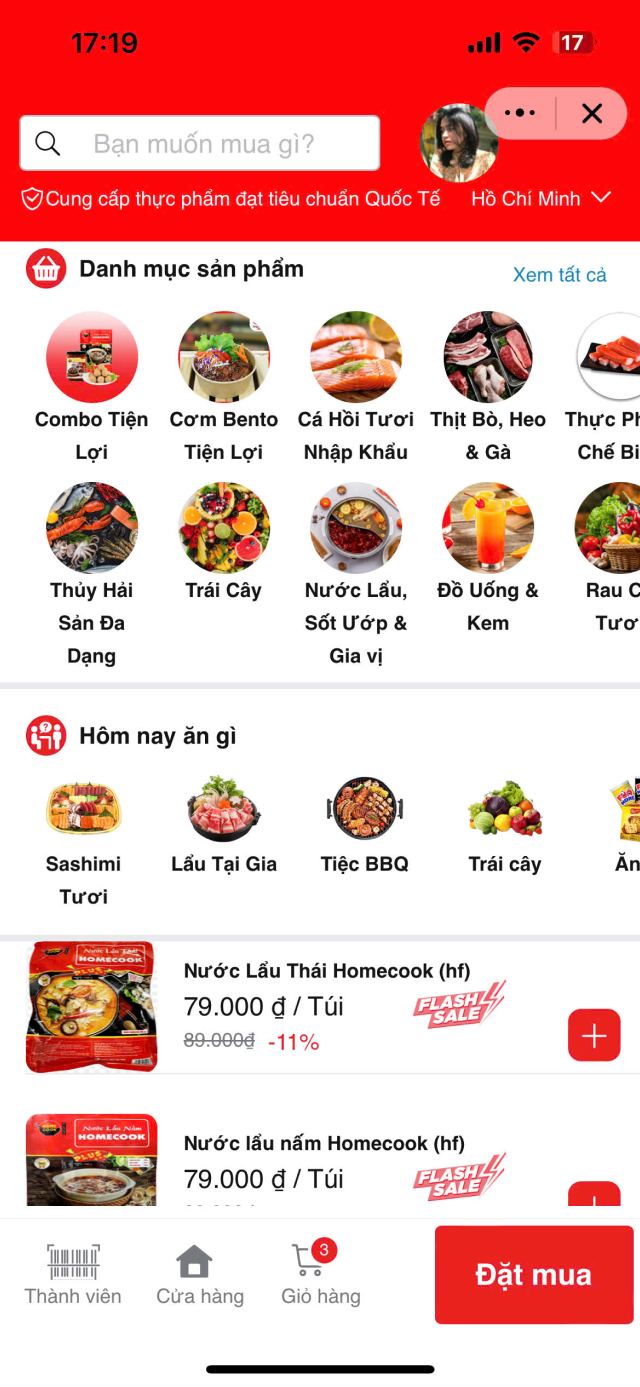The image size is (640, 1387).
Task: Open Thịt Bò, Heo & Gà category
Action: (x=488, y=358)
